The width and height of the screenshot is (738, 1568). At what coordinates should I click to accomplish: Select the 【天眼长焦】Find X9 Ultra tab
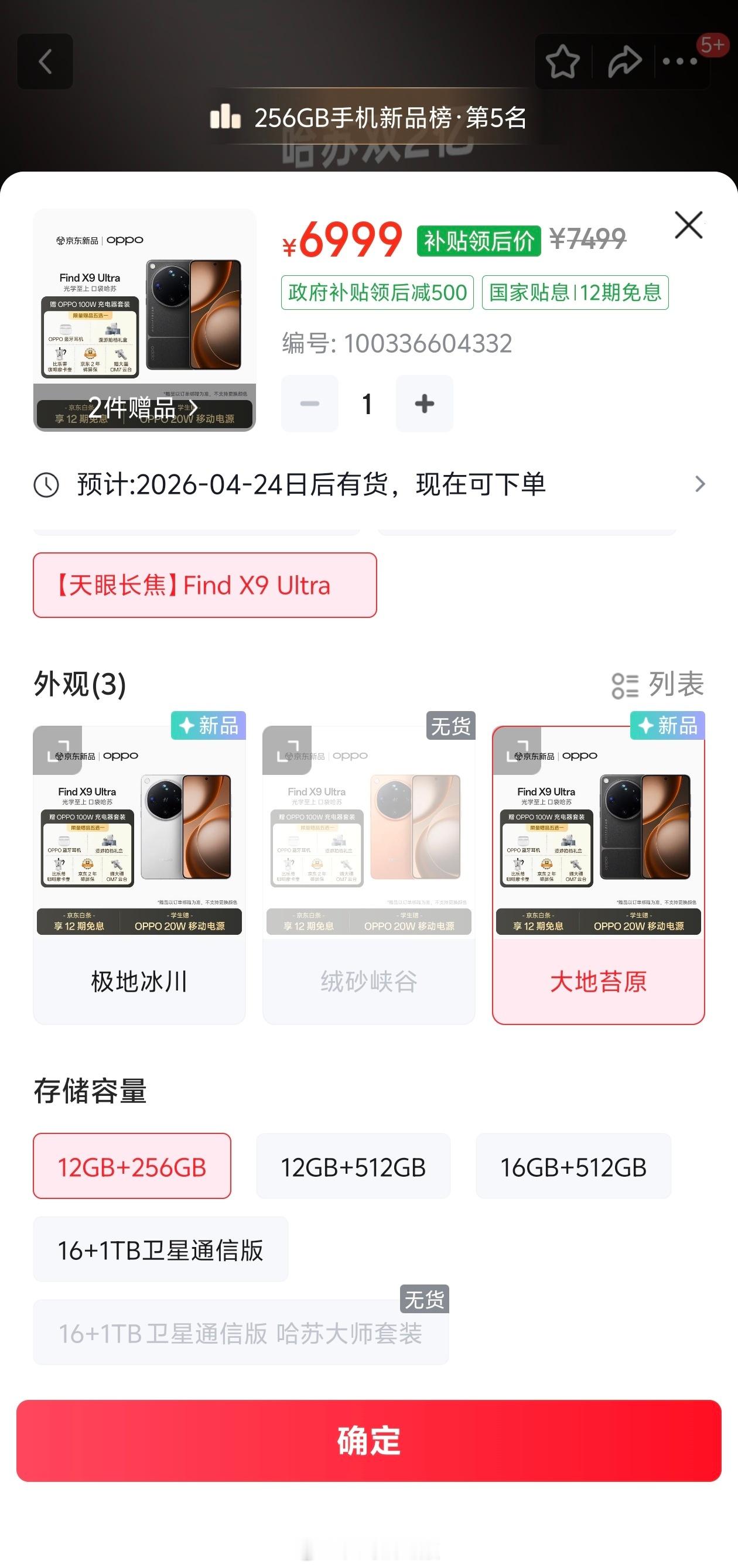pos(204,585)
